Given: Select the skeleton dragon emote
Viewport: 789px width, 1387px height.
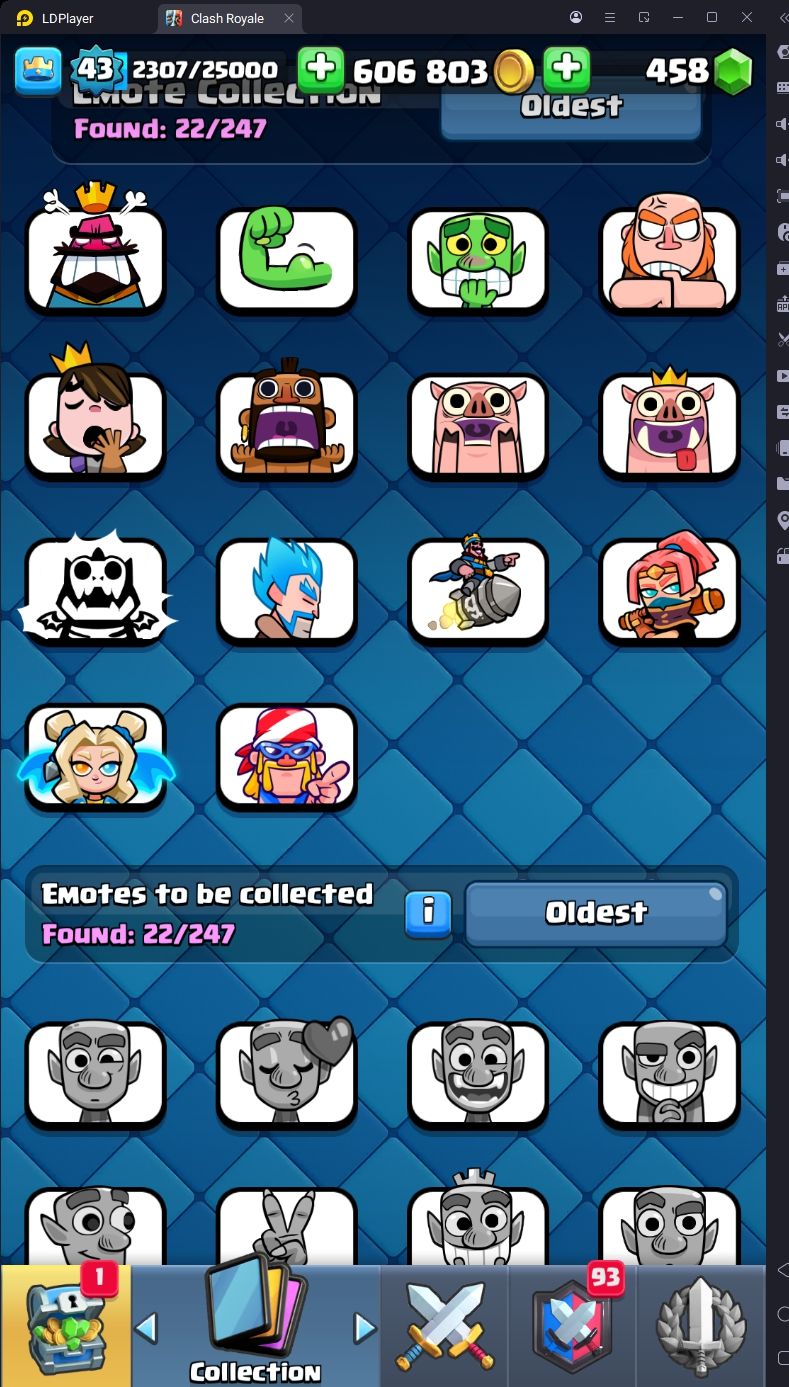Looking at the screenshot, I should [x=95, y=589].
